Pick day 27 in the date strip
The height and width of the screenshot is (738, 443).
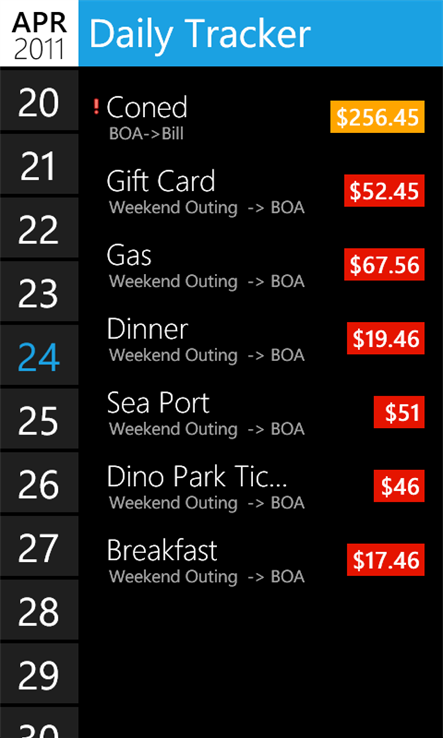click(x=39, y=546)
